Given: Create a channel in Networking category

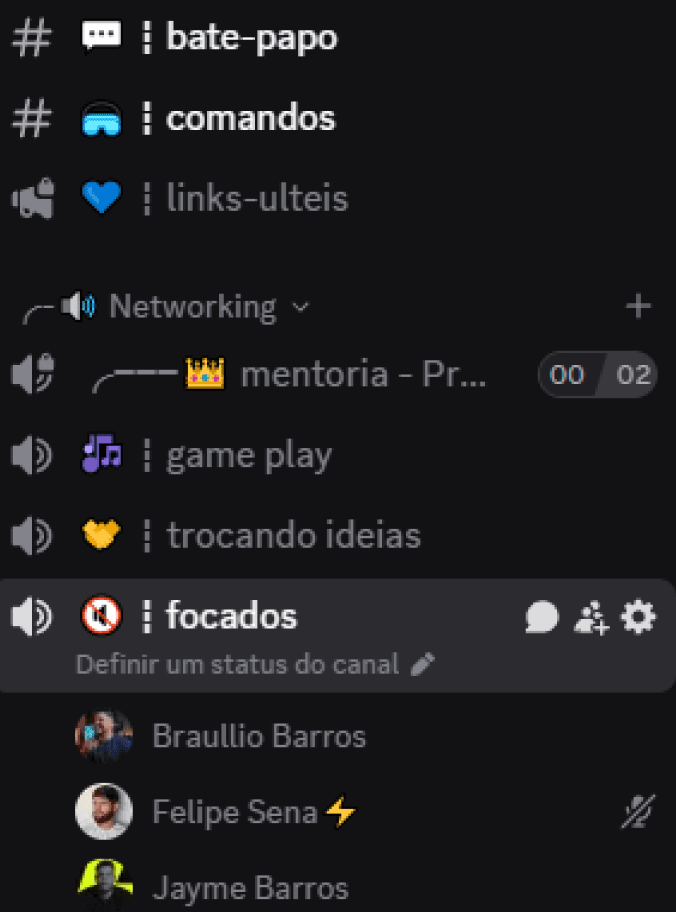Looking at the screenshot, I should coord(638,306).
